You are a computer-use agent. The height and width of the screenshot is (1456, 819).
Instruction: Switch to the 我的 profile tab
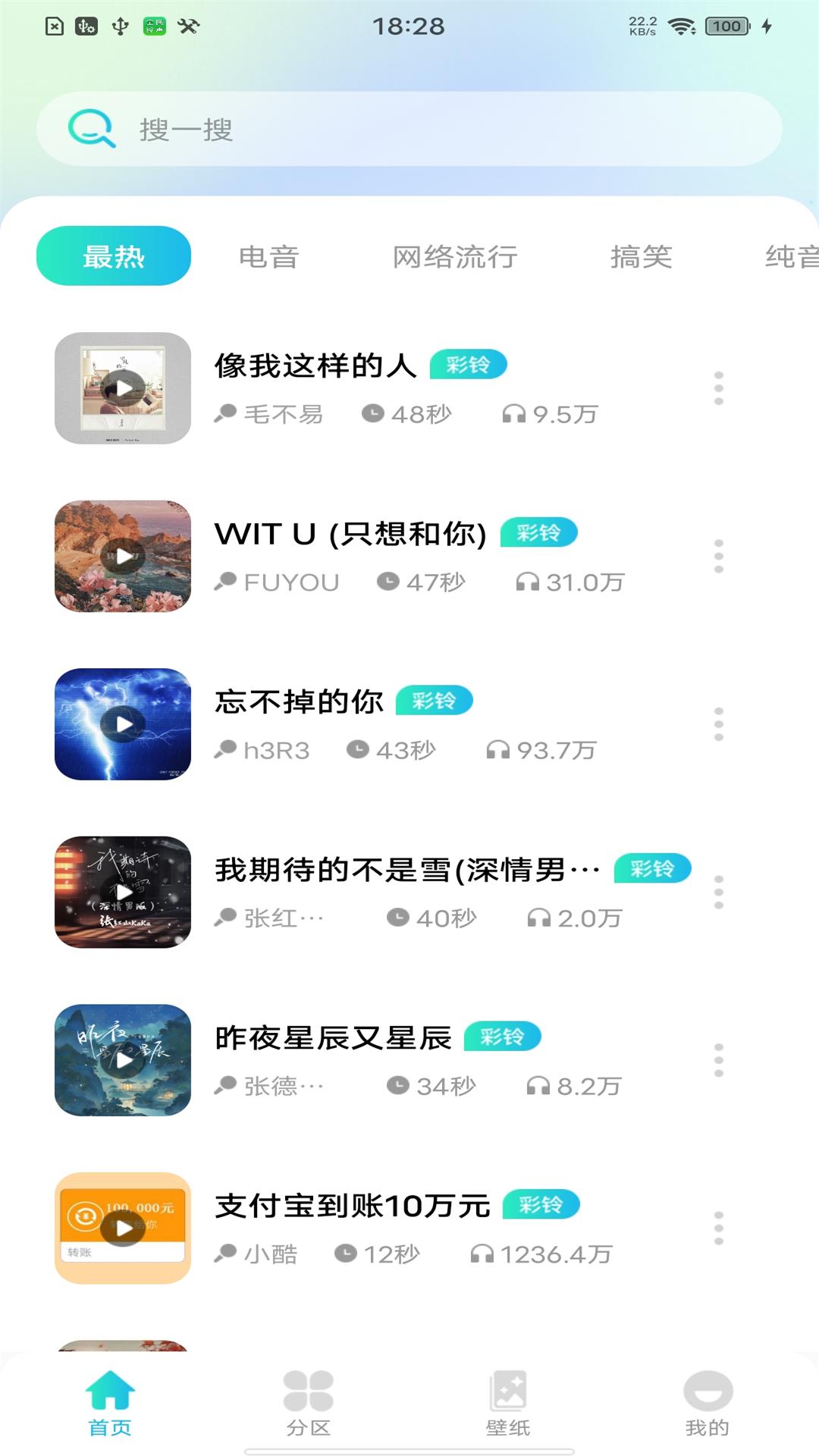[708, 1404]
